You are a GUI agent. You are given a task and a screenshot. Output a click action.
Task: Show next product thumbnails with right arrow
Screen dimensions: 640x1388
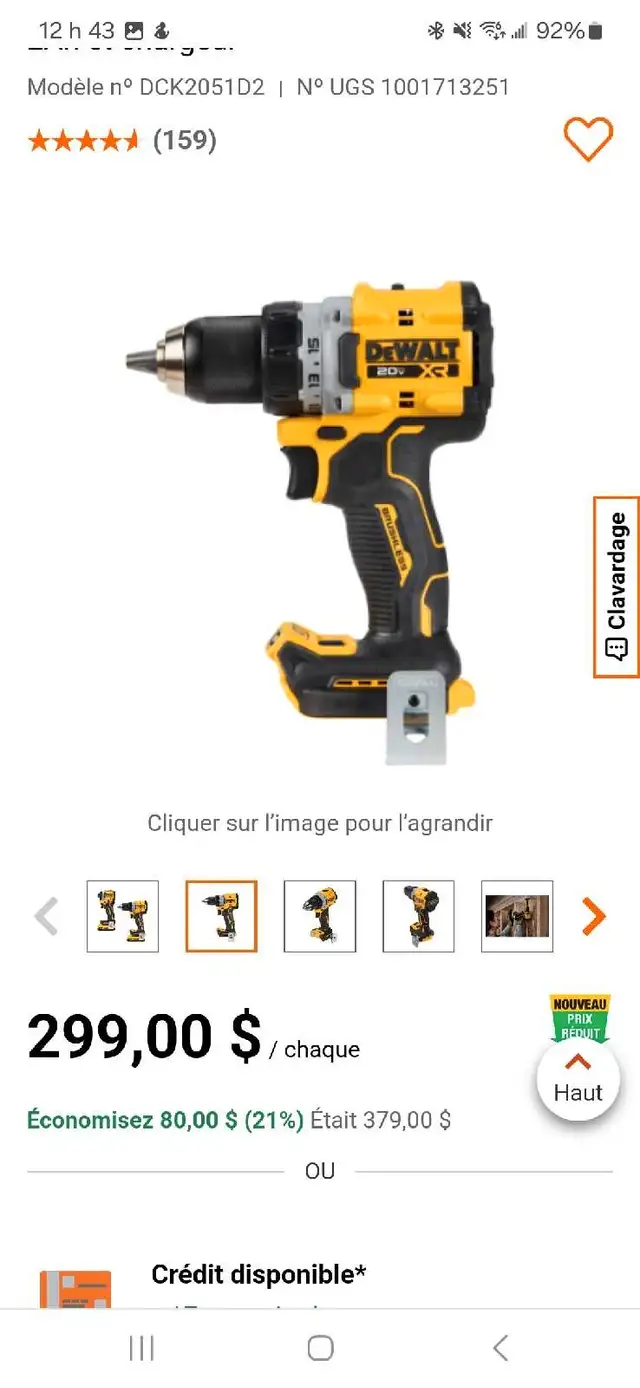click(x=594, y=916)
